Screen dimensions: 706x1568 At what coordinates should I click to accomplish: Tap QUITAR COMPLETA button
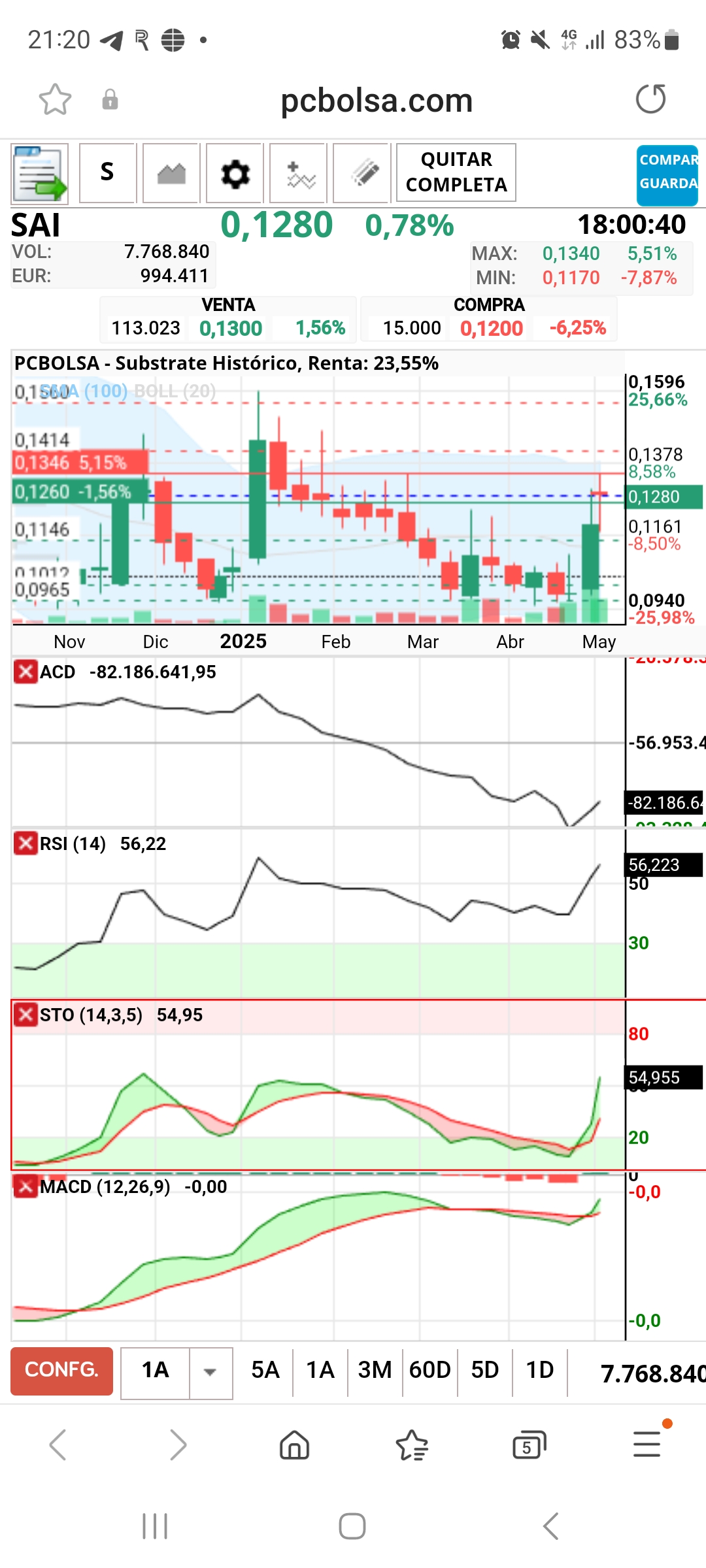click(x=456, y=172)
